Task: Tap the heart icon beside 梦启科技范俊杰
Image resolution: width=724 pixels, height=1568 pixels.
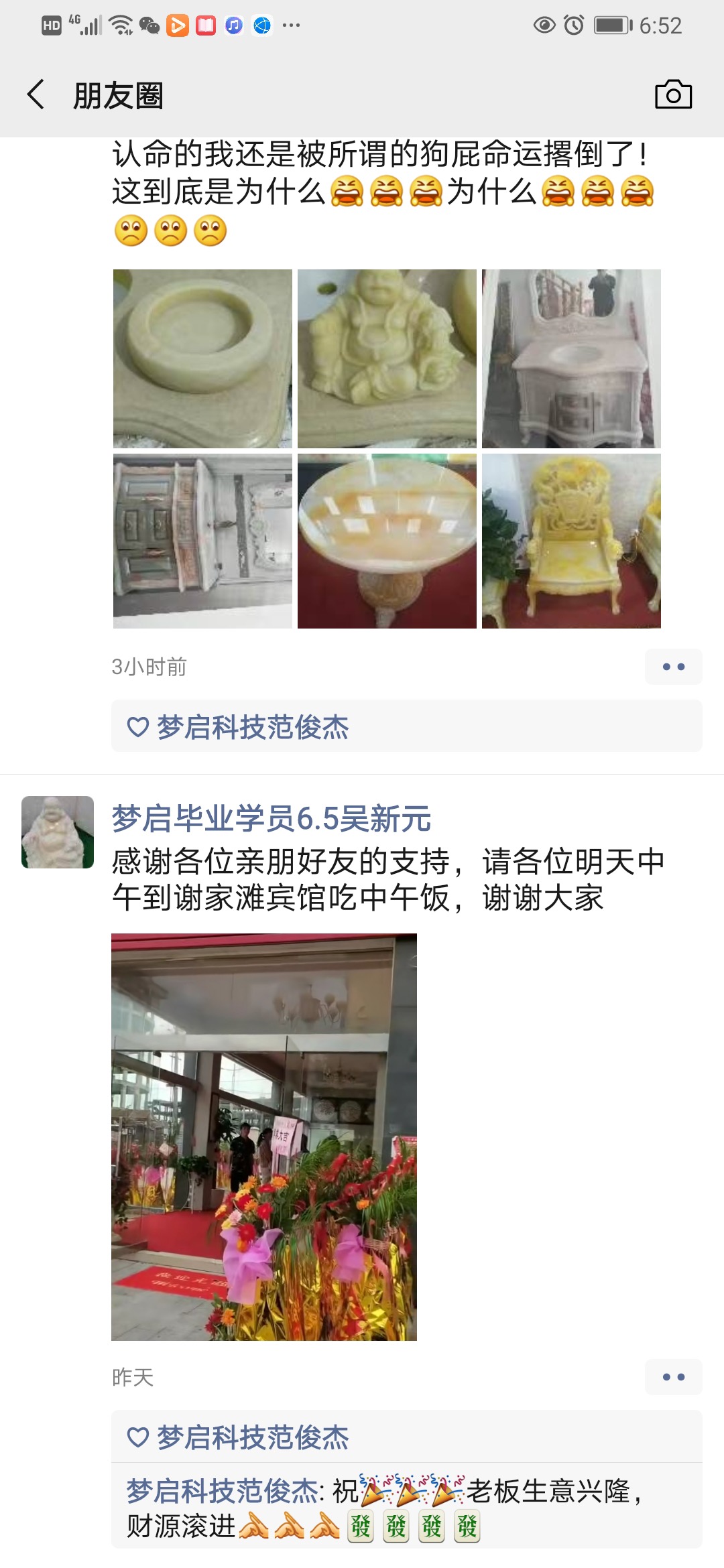Action: point(138,728)
